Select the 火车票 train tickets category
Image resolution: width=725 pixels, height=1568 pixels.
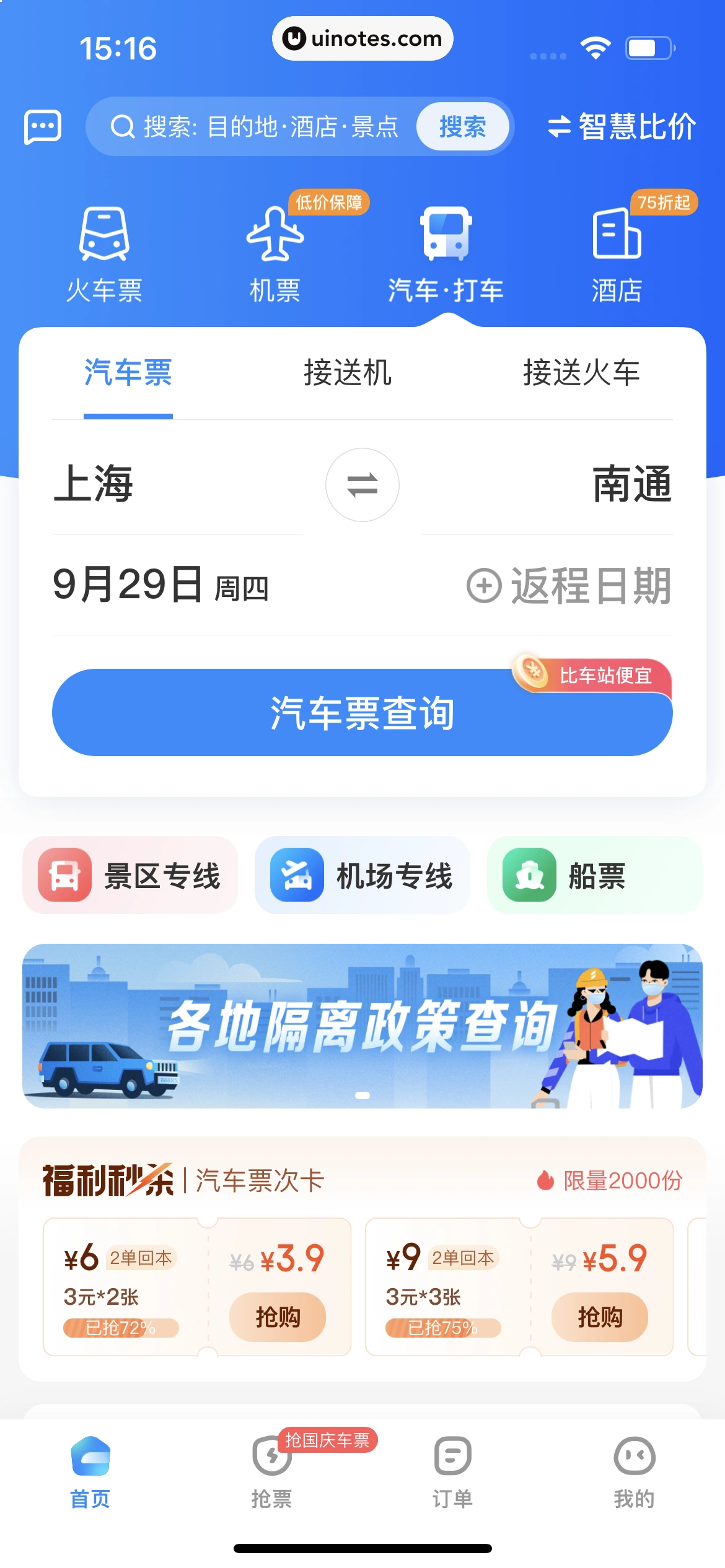coord(104,255)
